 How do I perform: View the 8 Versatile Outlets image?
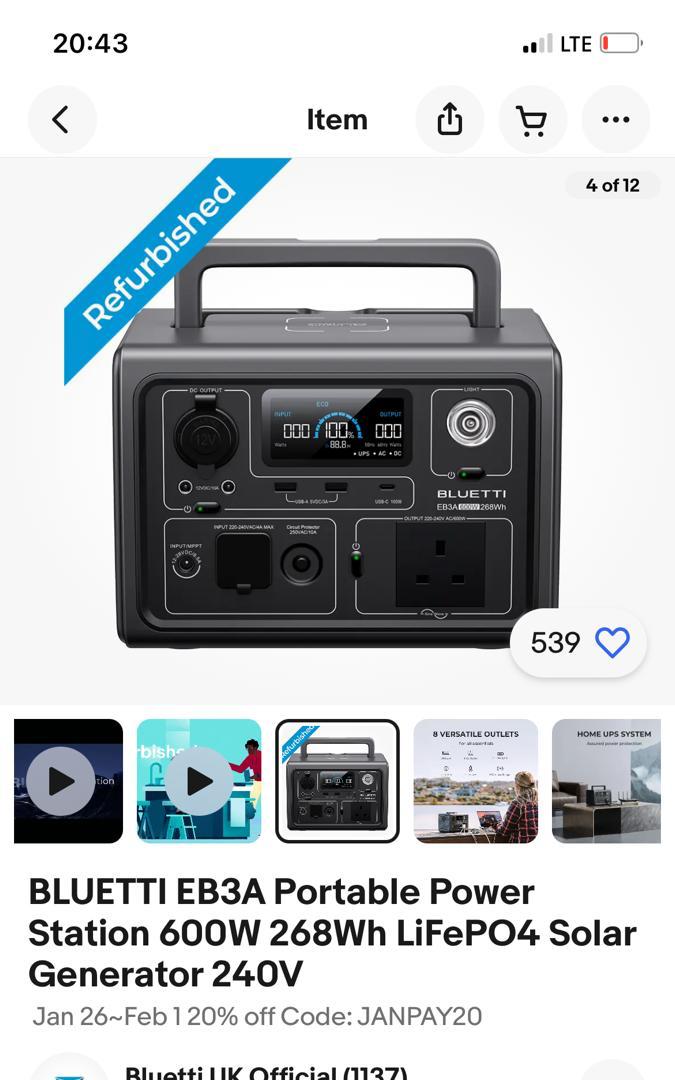pos(475,781)
